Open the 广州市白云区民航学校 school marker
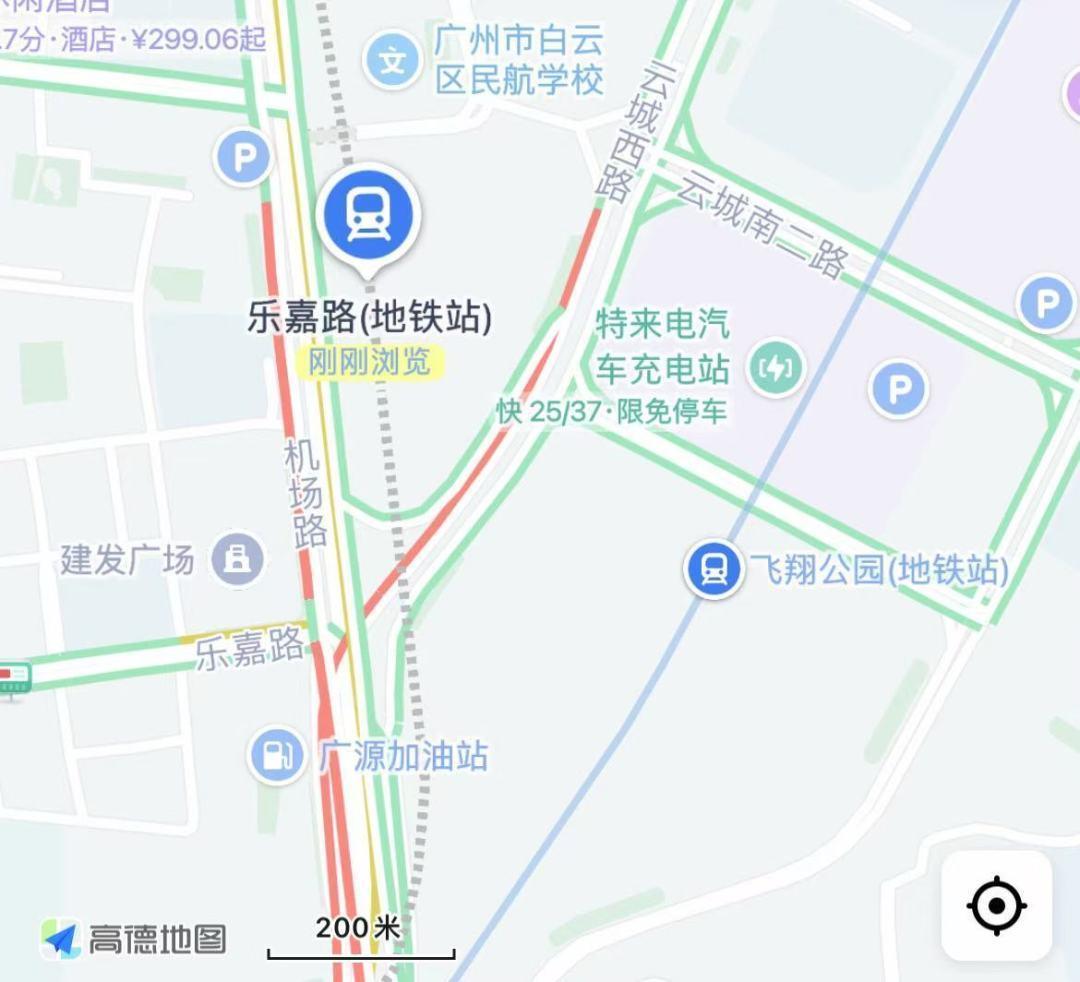This screenshot has width=1080, height=982. pyautogui.click(x=393, y=60)
